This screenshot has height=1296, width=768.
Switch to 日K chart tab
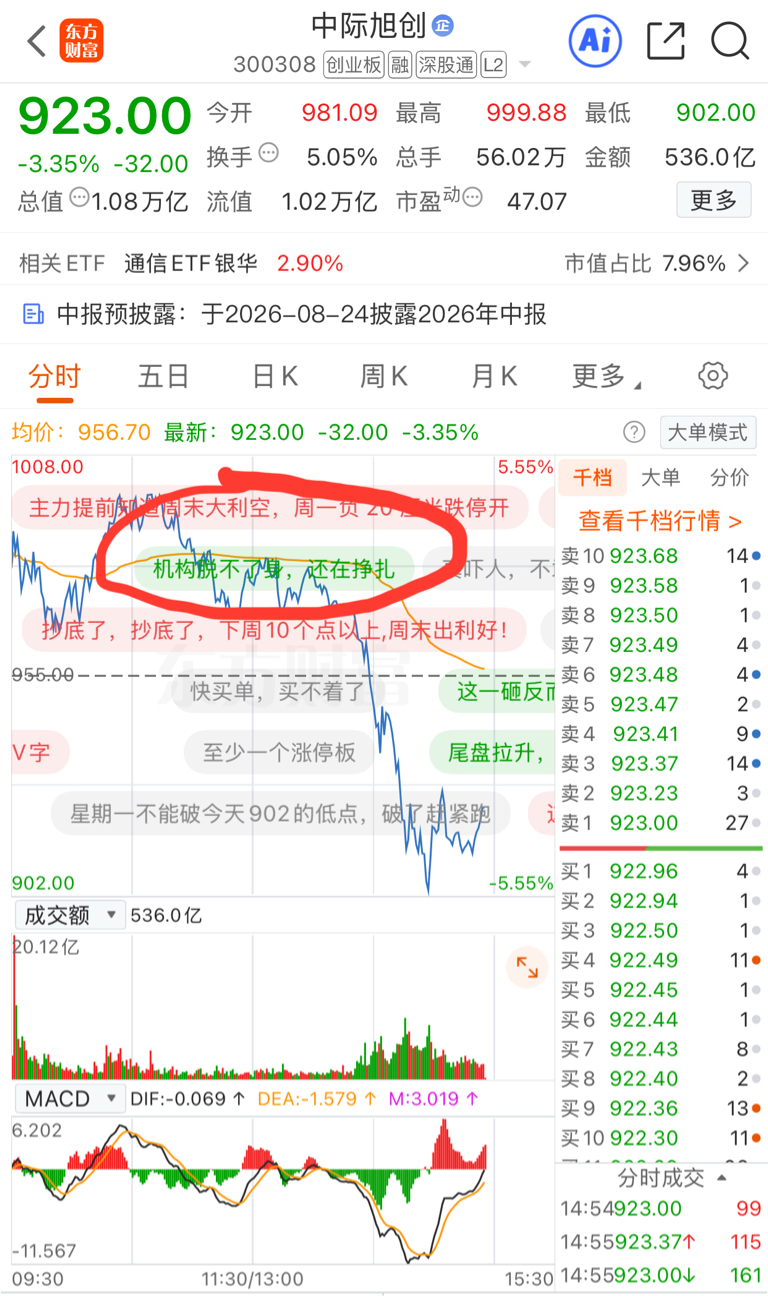click(275, 376)
